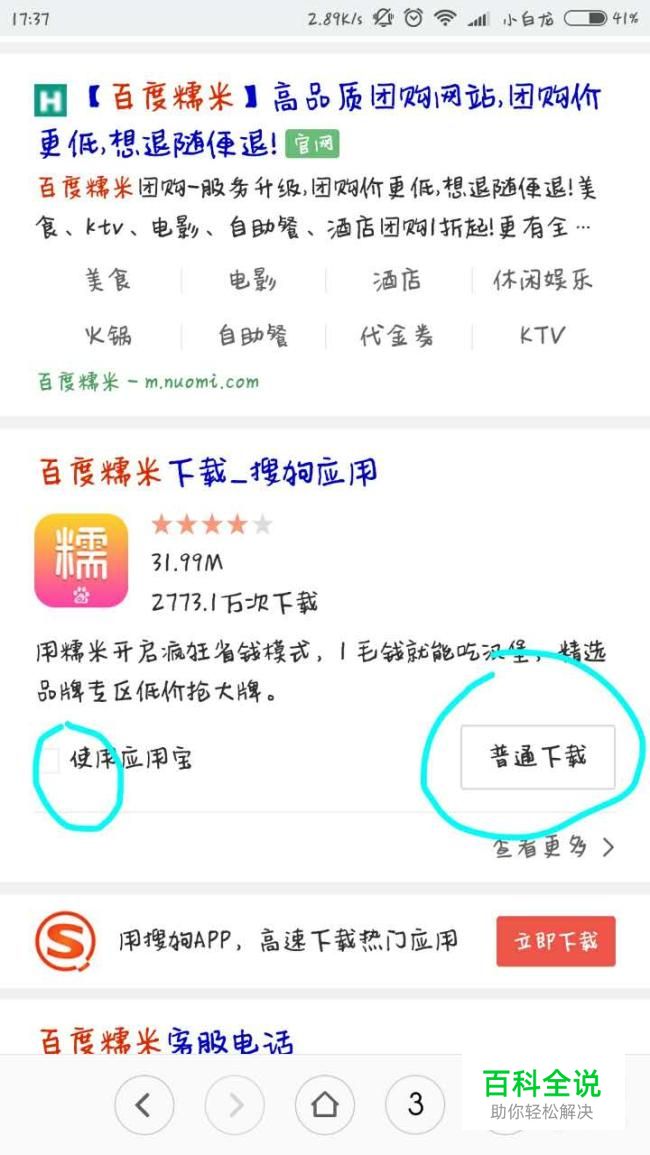
Task: Go to the 酒店 category
Action: (x=397, y=280)
